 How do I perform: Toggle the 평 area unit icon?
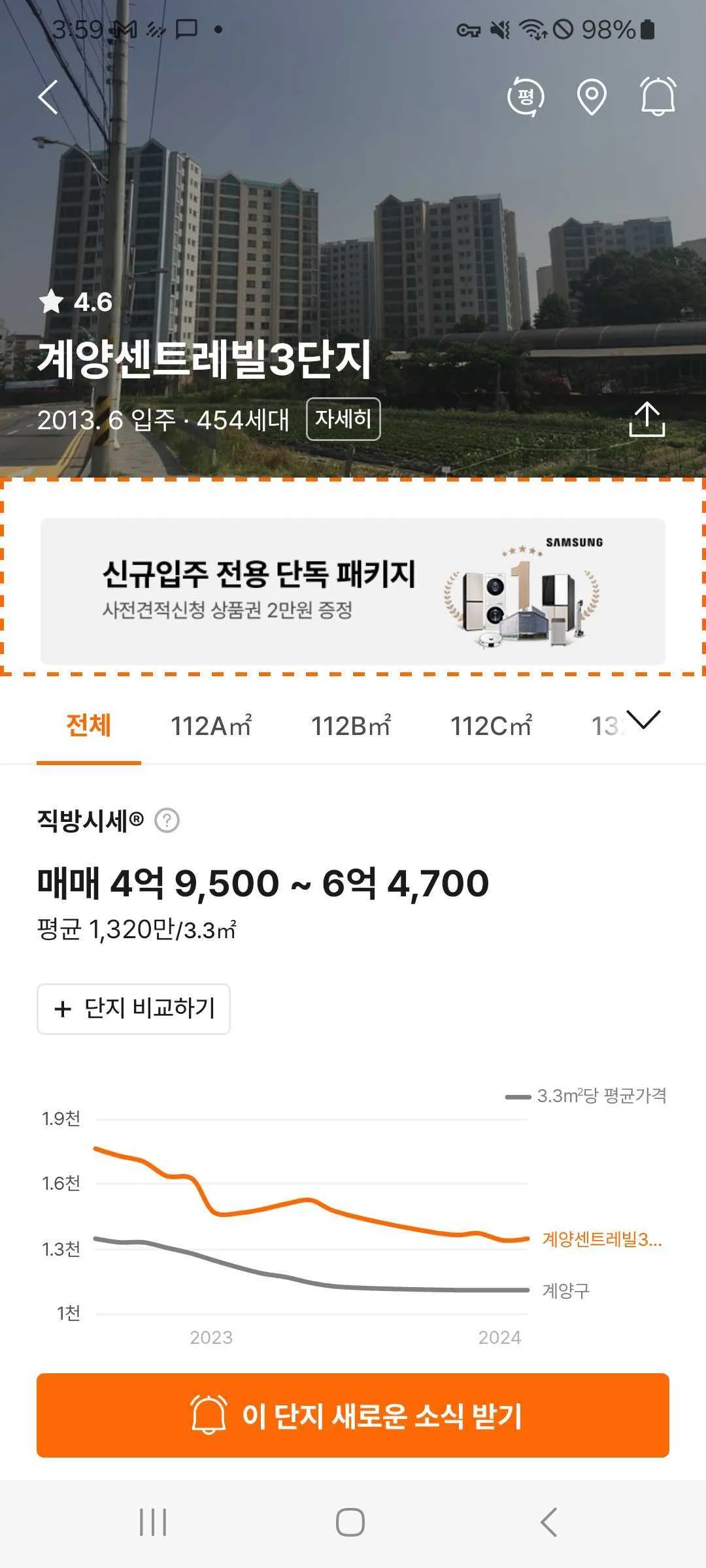526,97
